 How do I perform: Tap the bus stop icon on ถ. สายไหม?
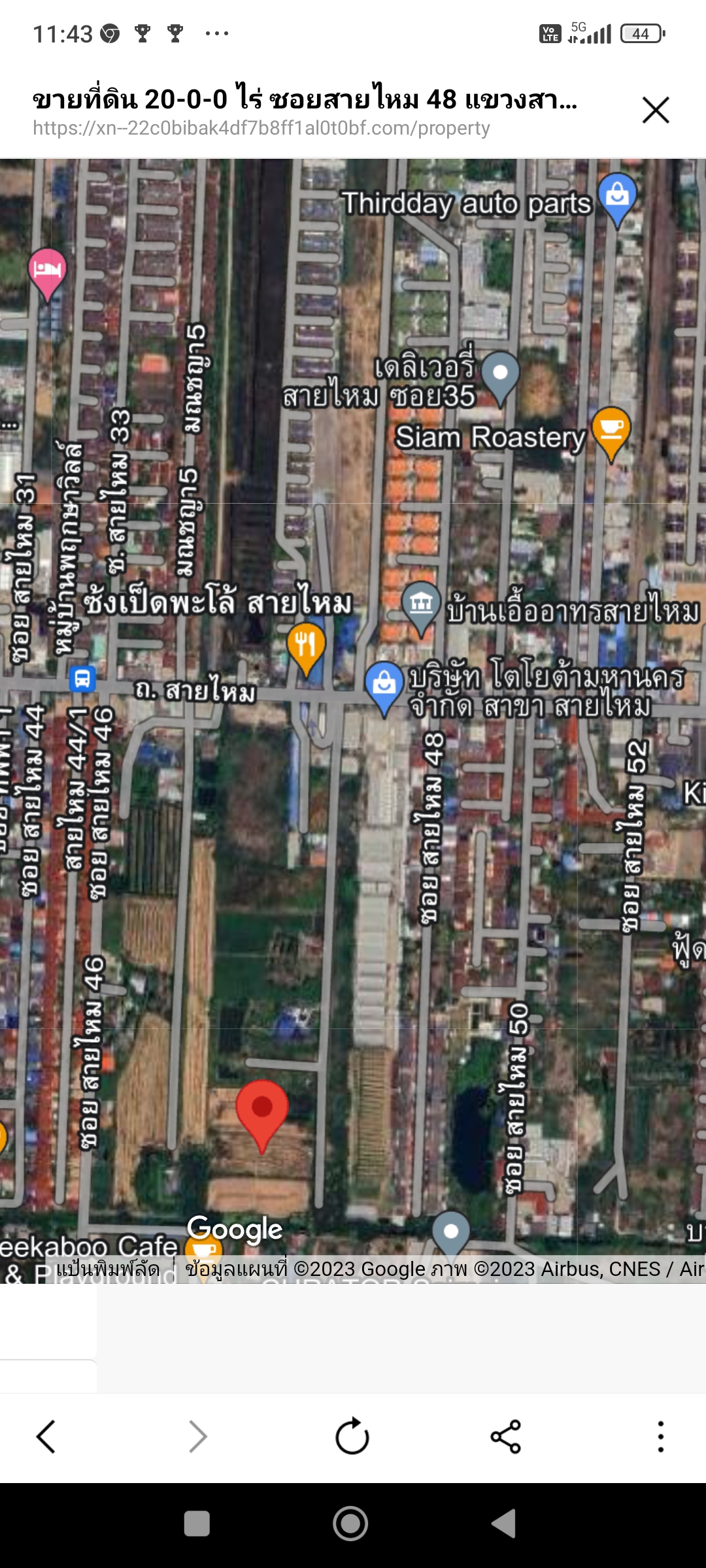coord(82,679)
